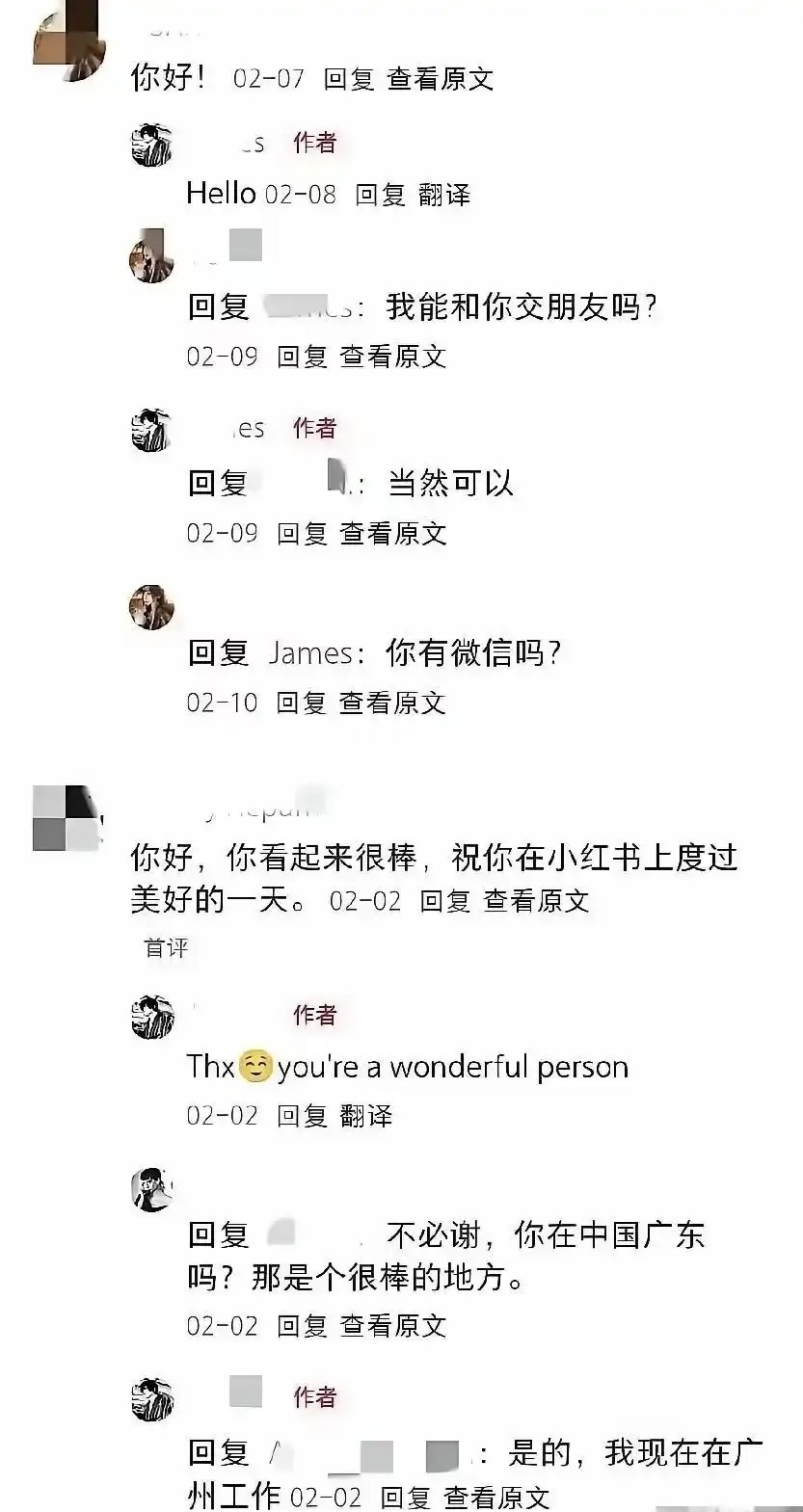This screenshot has height=1512, width=803.
Task: Open avatar of '你有微信吗?' commenter
Action: 151,607
